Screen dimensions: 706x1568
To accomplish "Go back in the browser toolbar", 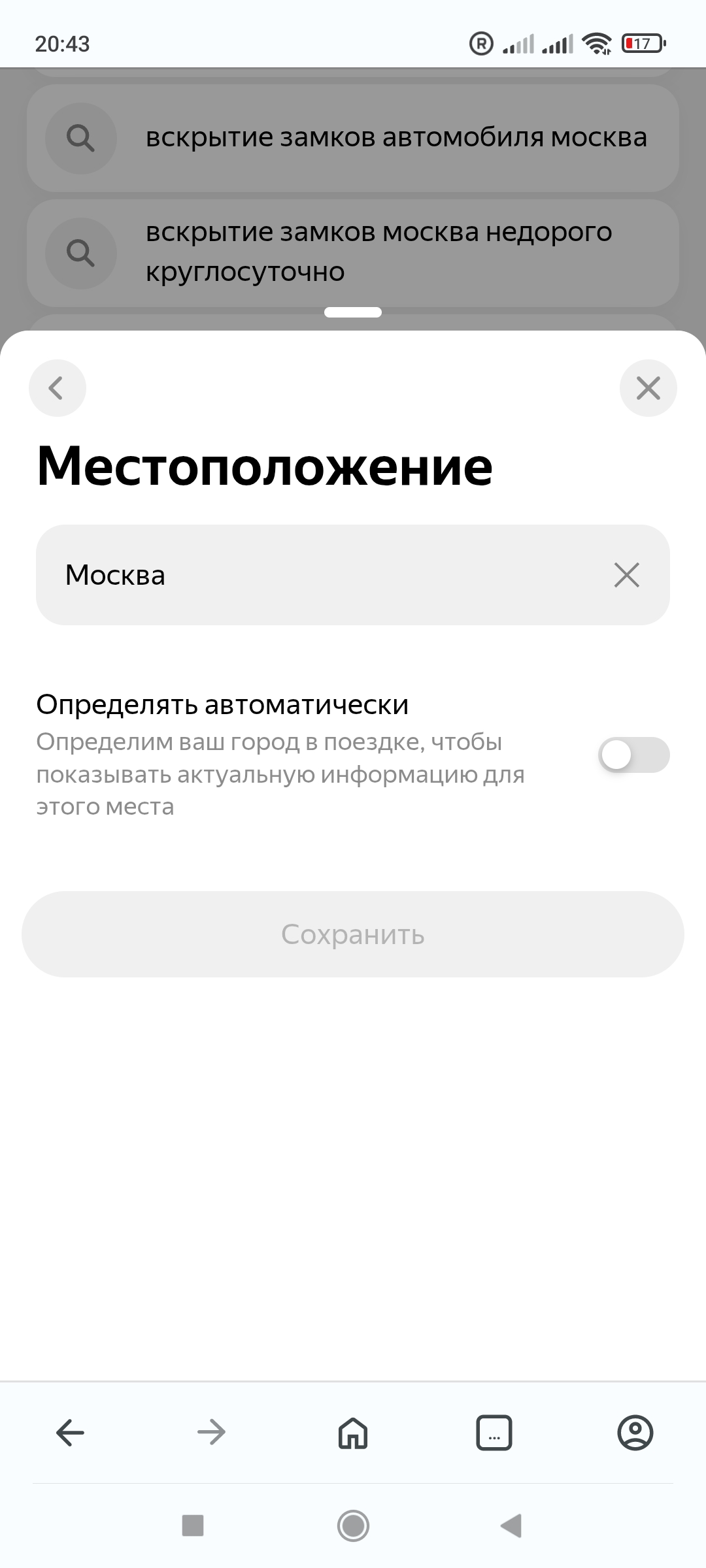I will (71, 1433).
